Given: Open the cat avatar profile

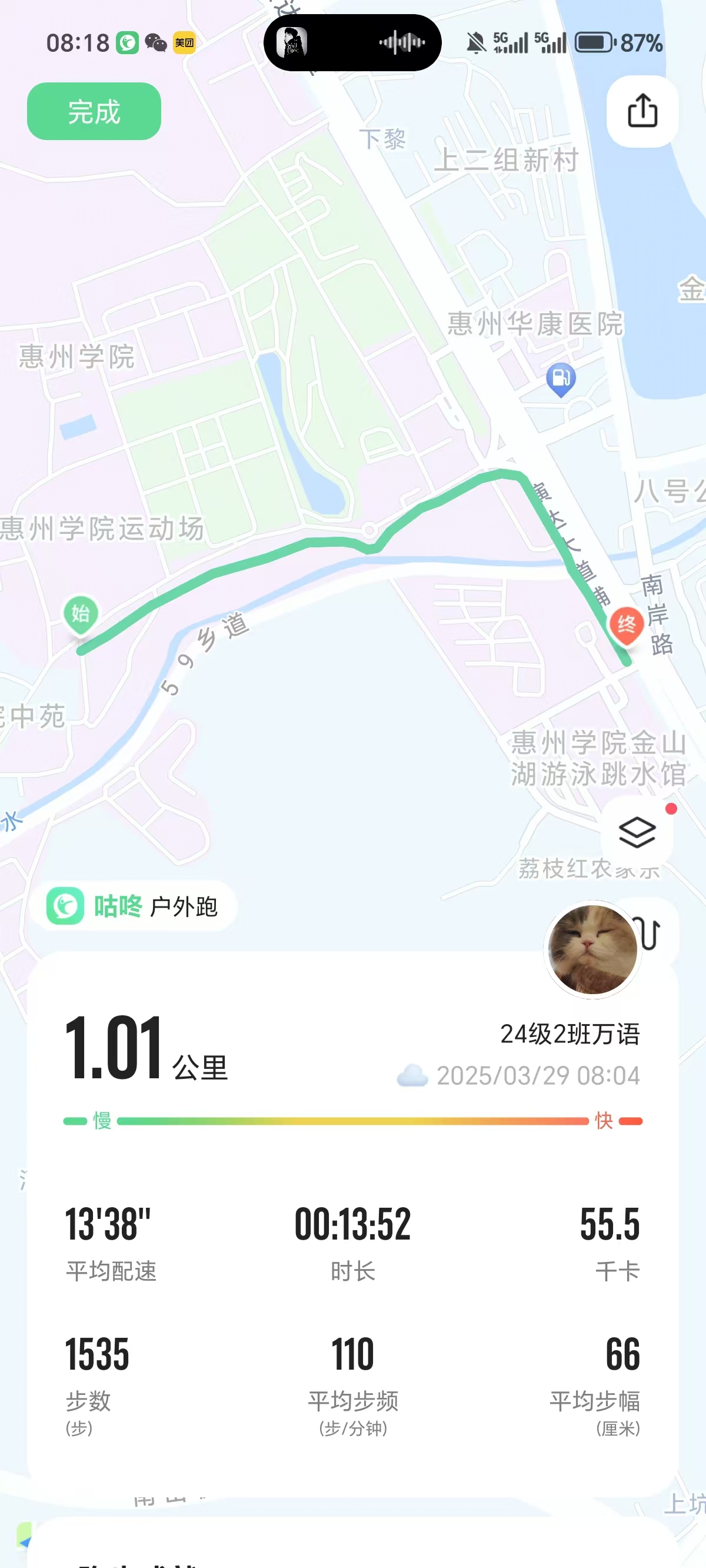Looking at the screenshot, I should (x=592, y=949).
